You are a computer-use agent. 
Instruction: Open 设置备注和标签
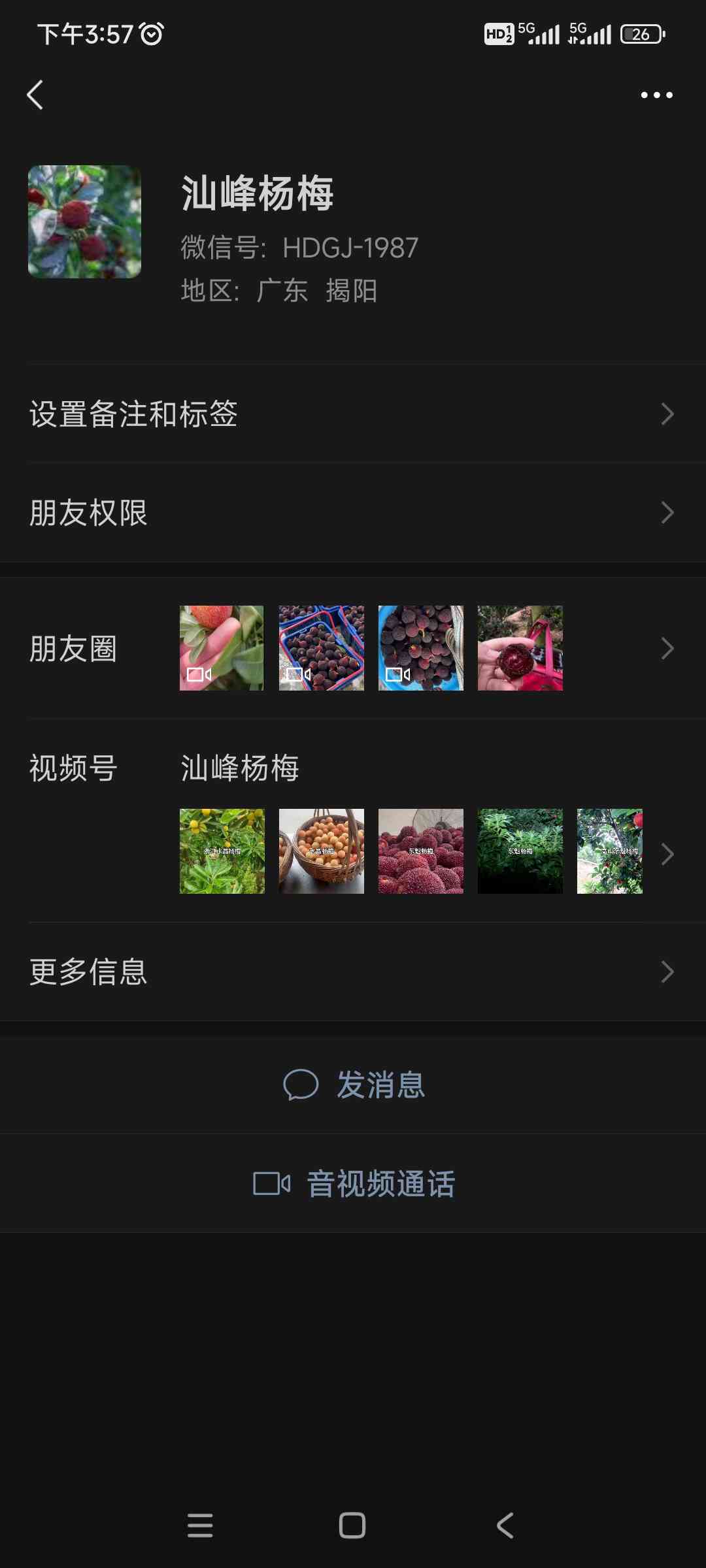click(353, 414)
